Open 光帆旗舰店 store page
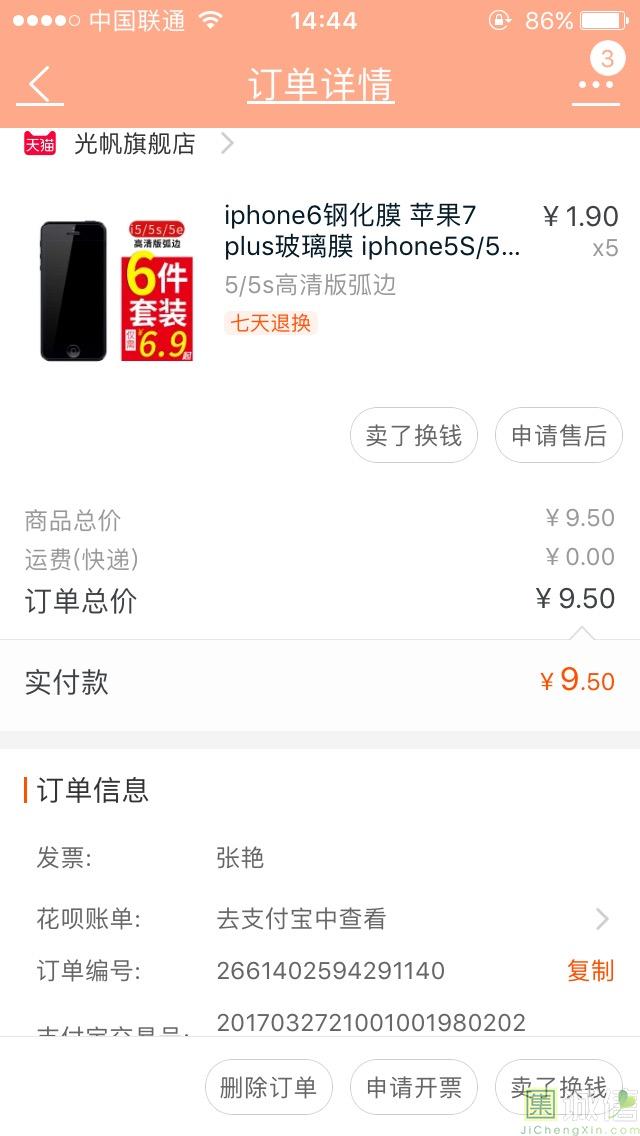Image resolution: width=640 pixels, height=1136 pixels. point(134,144)
